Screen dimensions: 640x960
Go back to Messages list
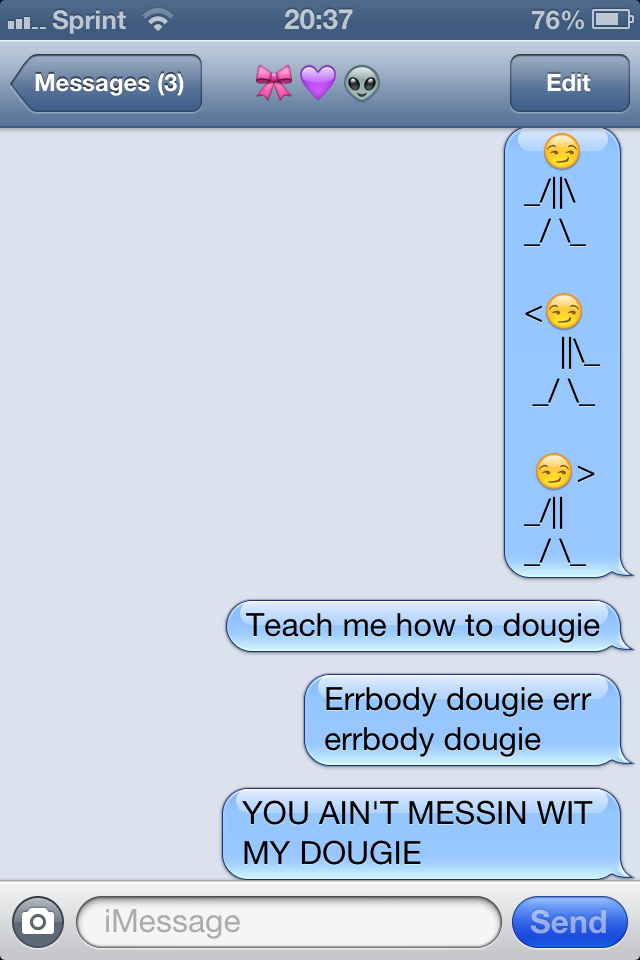(108, 83)
